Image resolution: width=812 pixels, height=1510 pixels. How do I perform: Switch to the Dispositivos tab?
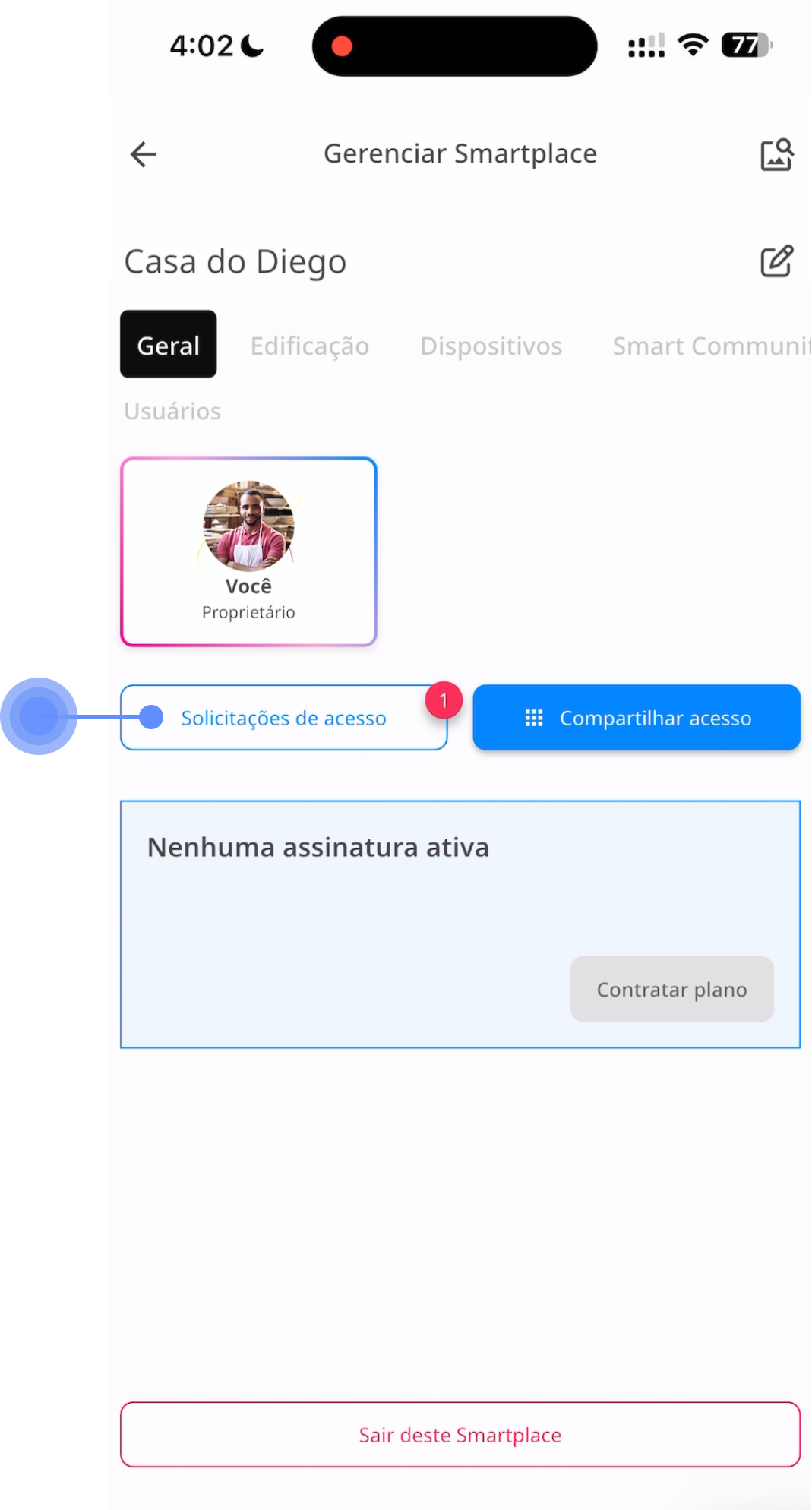click(x=491, y=346)
